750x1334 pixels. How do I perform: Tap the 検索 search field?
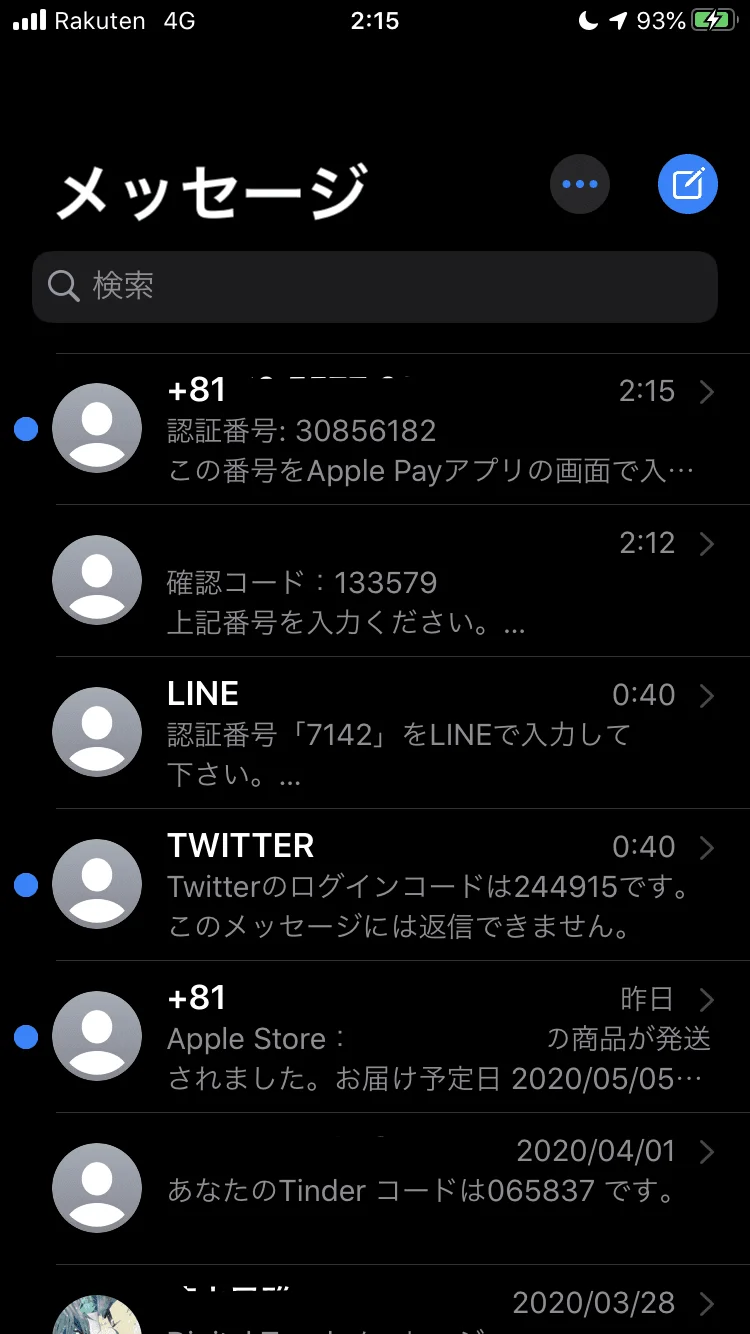tap(375, 286)
